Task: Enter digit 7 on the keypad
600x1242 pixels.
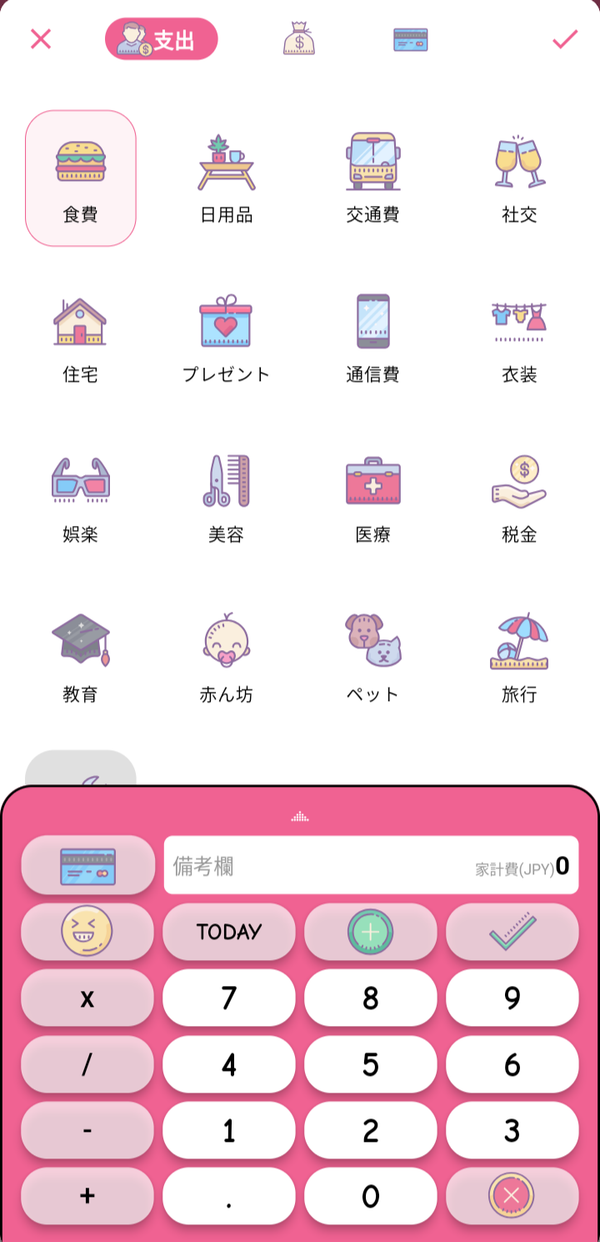Action: (229, 998)
